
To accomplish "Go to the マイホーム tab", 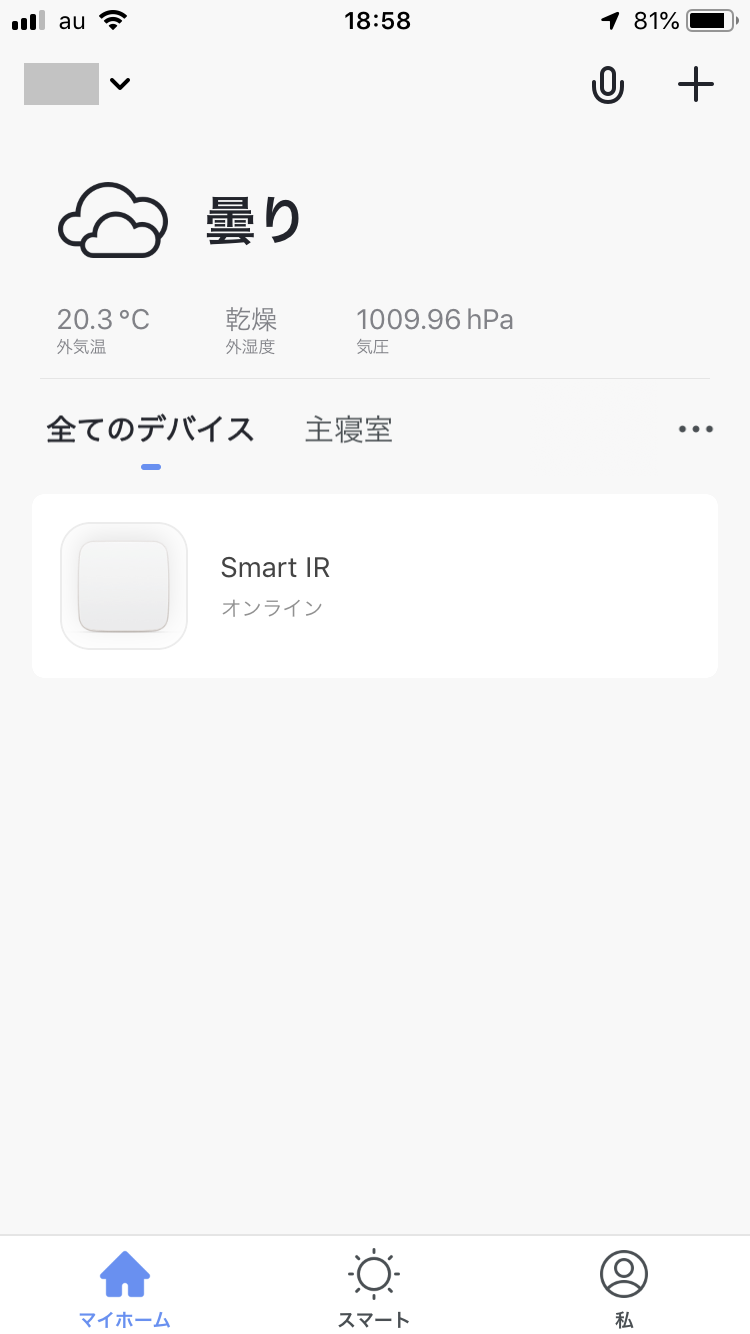I will click(x=125, y=1289).
